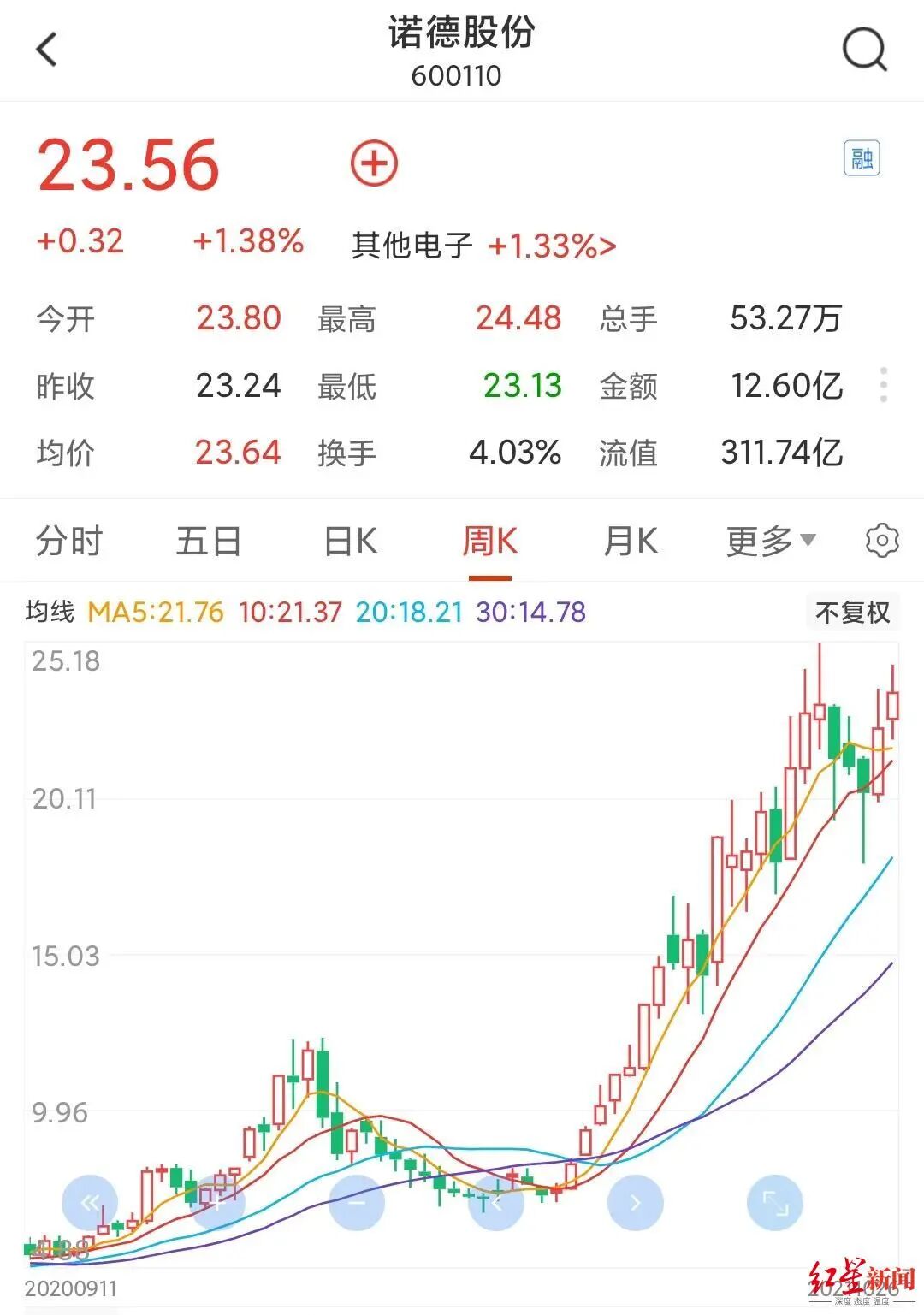This screenshot has height=1315, width=924.
Task: Open 其他电子 sector link
Action: point(483,246)
